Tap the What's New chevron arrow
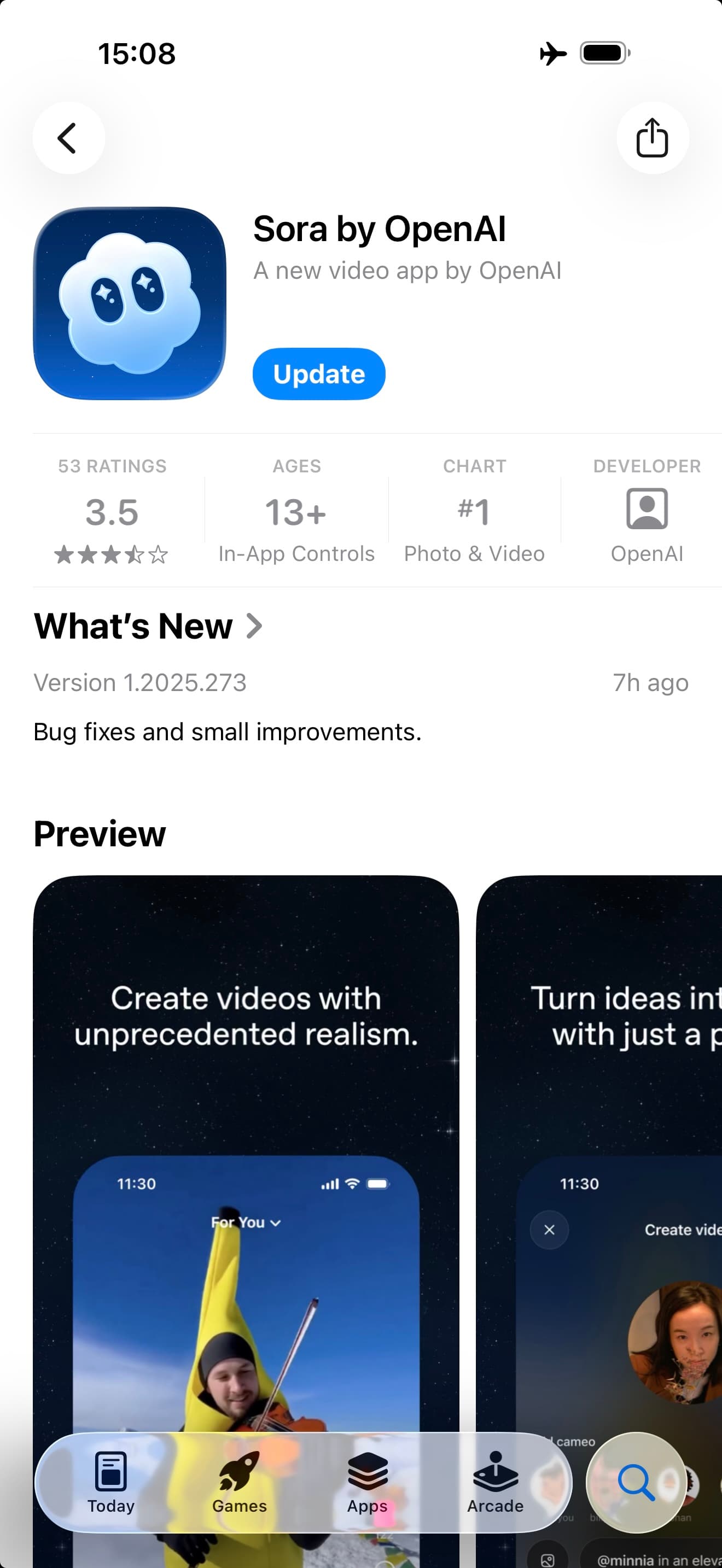 pos(254,626)
